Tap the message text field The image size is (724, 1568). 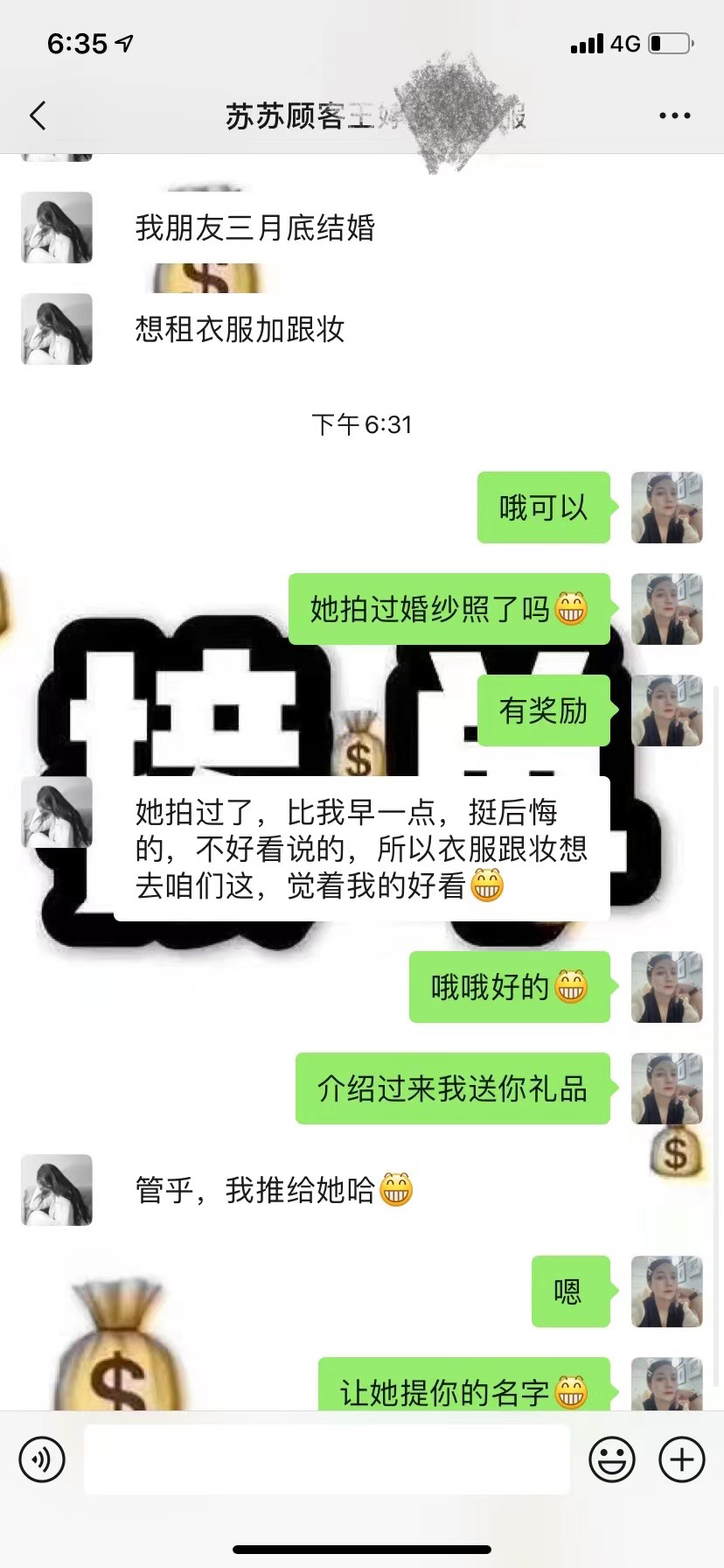click(x=327, y=1459)
